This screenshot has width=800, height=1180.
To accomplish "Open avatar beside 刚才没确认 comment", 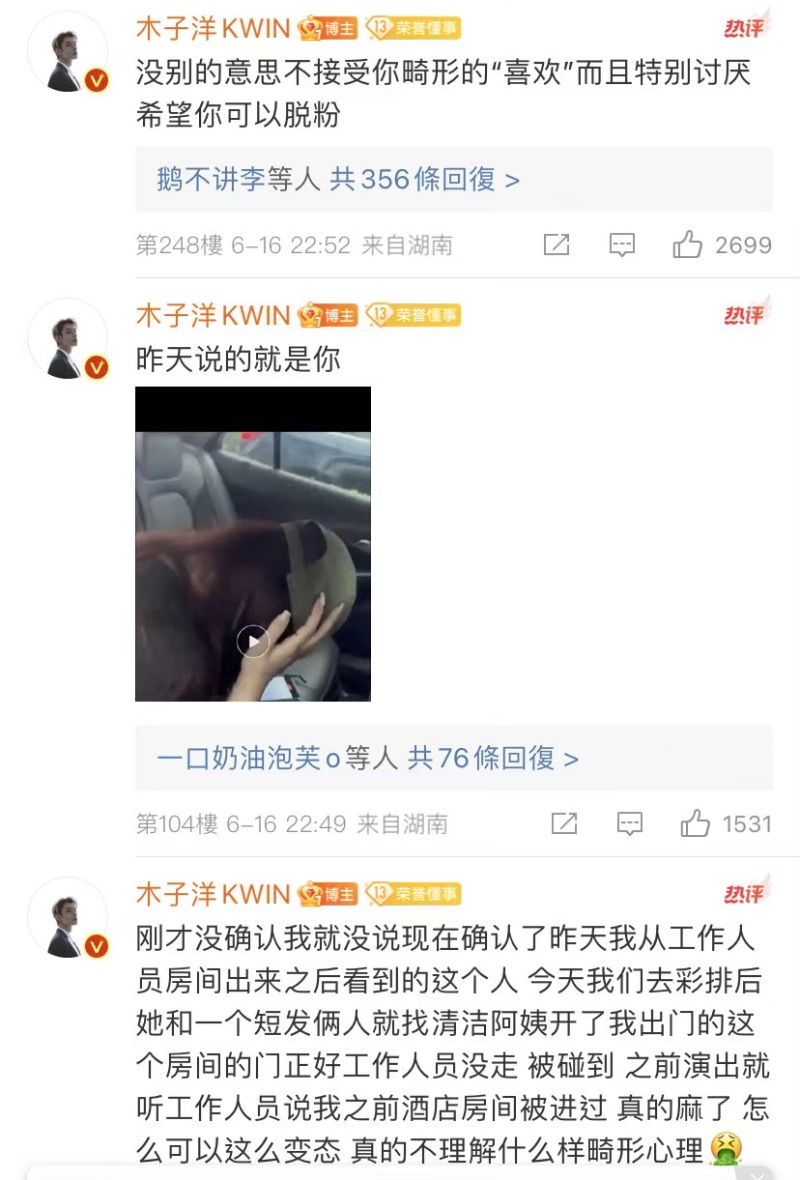I will [67, 919].
